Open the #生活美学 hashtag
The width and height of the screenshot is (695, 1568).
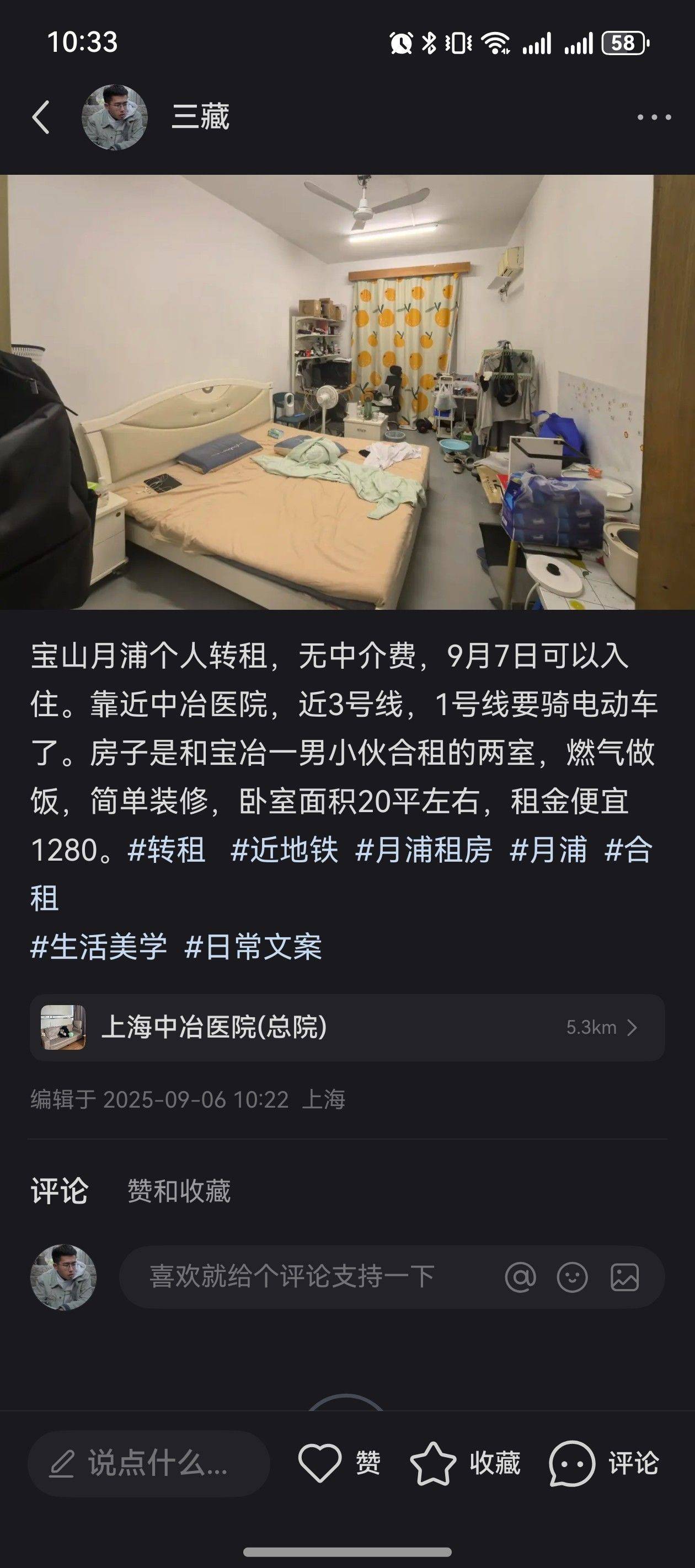99,947
